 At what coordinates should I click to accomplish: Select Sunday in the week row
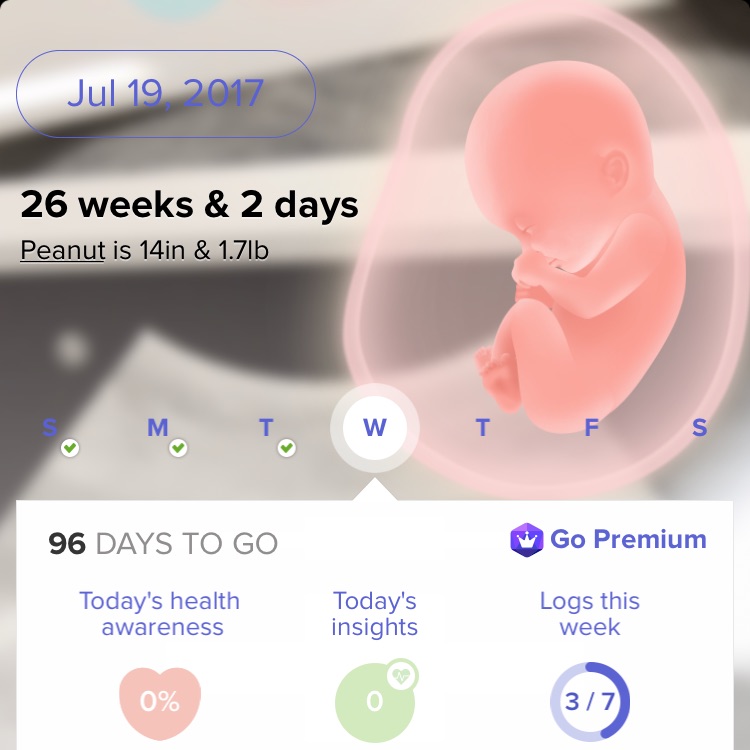pos(50,429)
